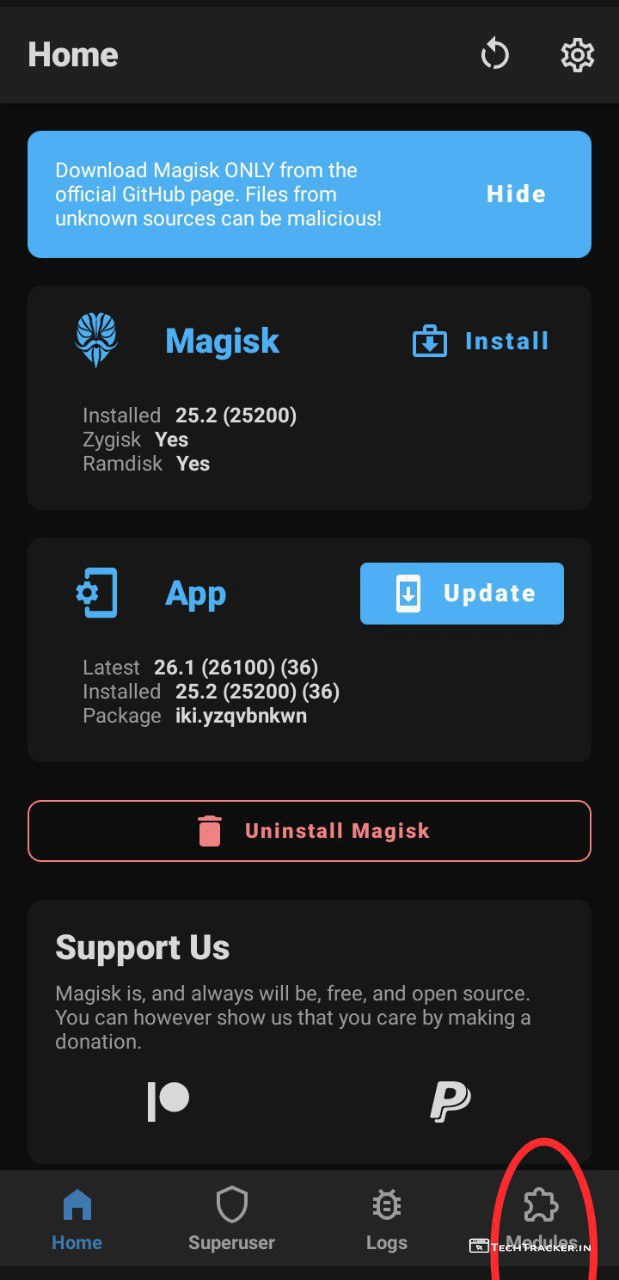Install Magisk from the Magisk card
The height and width of the screenshot is (1280, 619).
point(481,342)
